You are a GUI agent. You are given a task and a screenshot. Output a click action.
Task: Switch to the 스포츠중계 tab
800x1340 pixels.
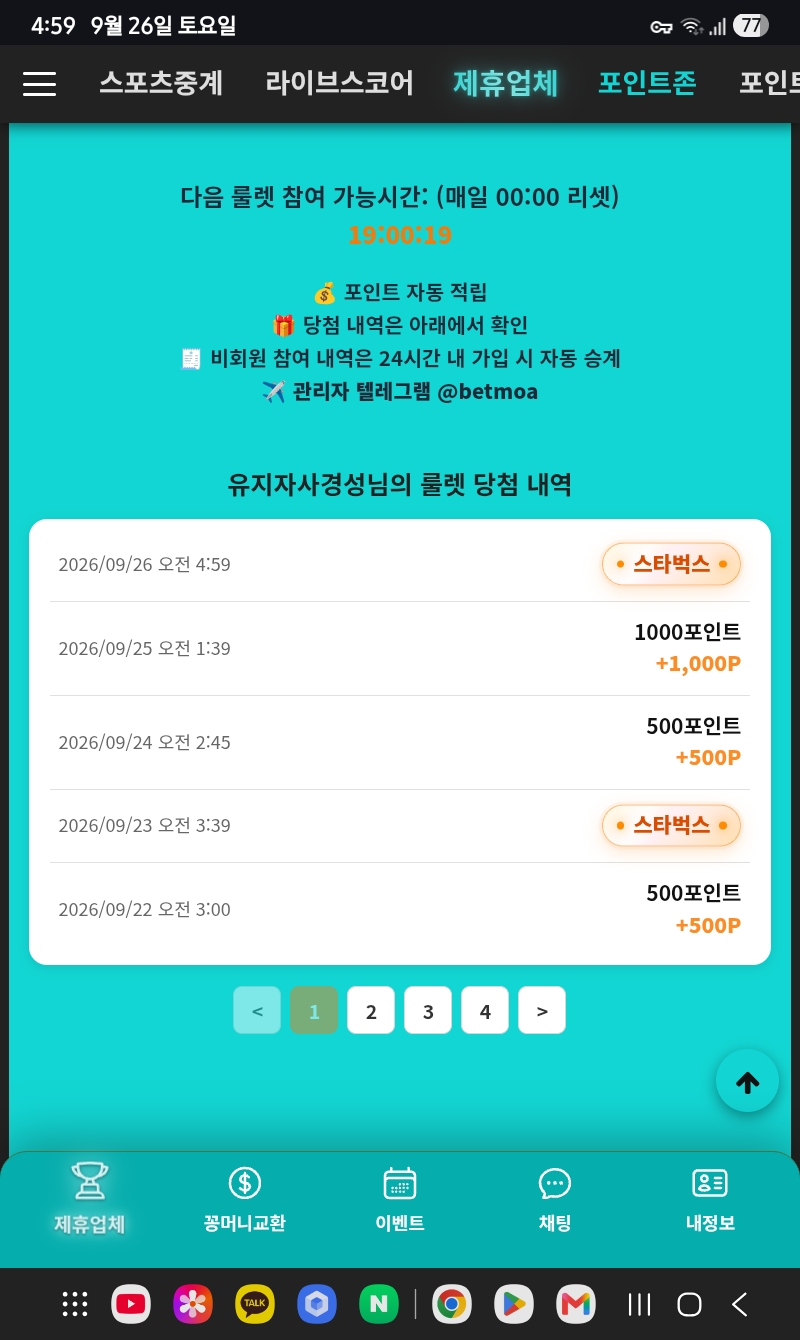161,83
